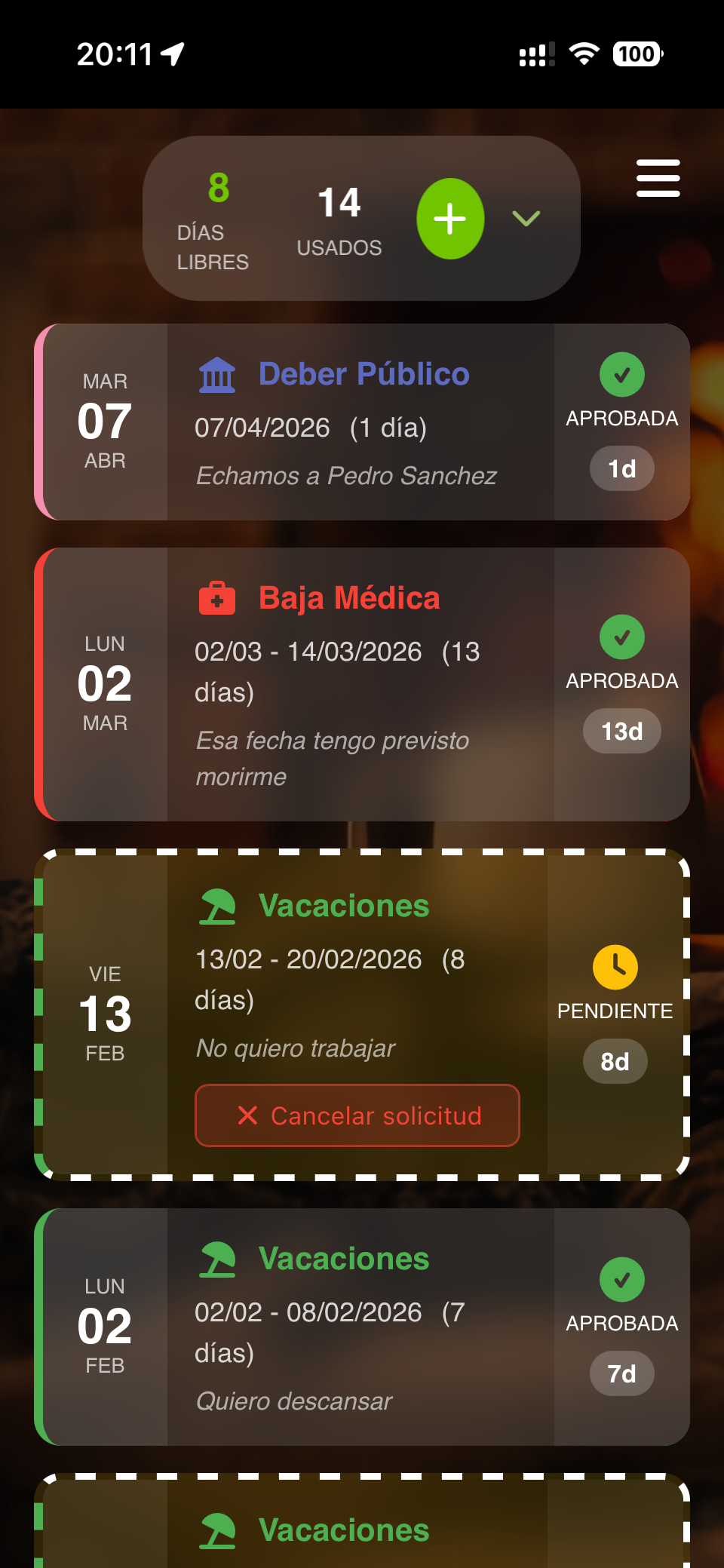
Task: Expand the summary with the chevron arrow
Action: click(526, 219)
